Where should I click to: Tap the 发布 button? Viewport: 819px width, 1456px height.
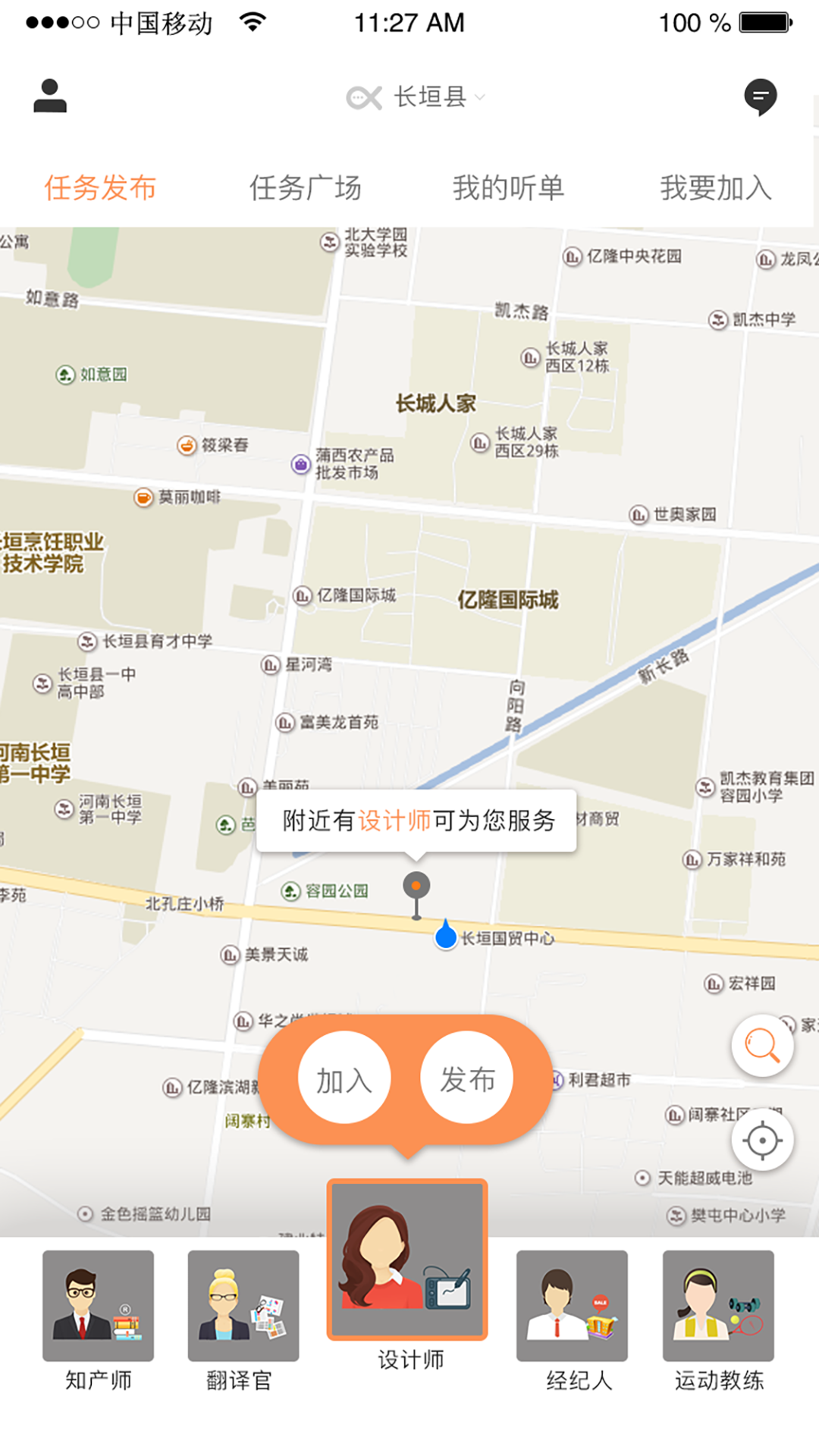[467, 1078]
